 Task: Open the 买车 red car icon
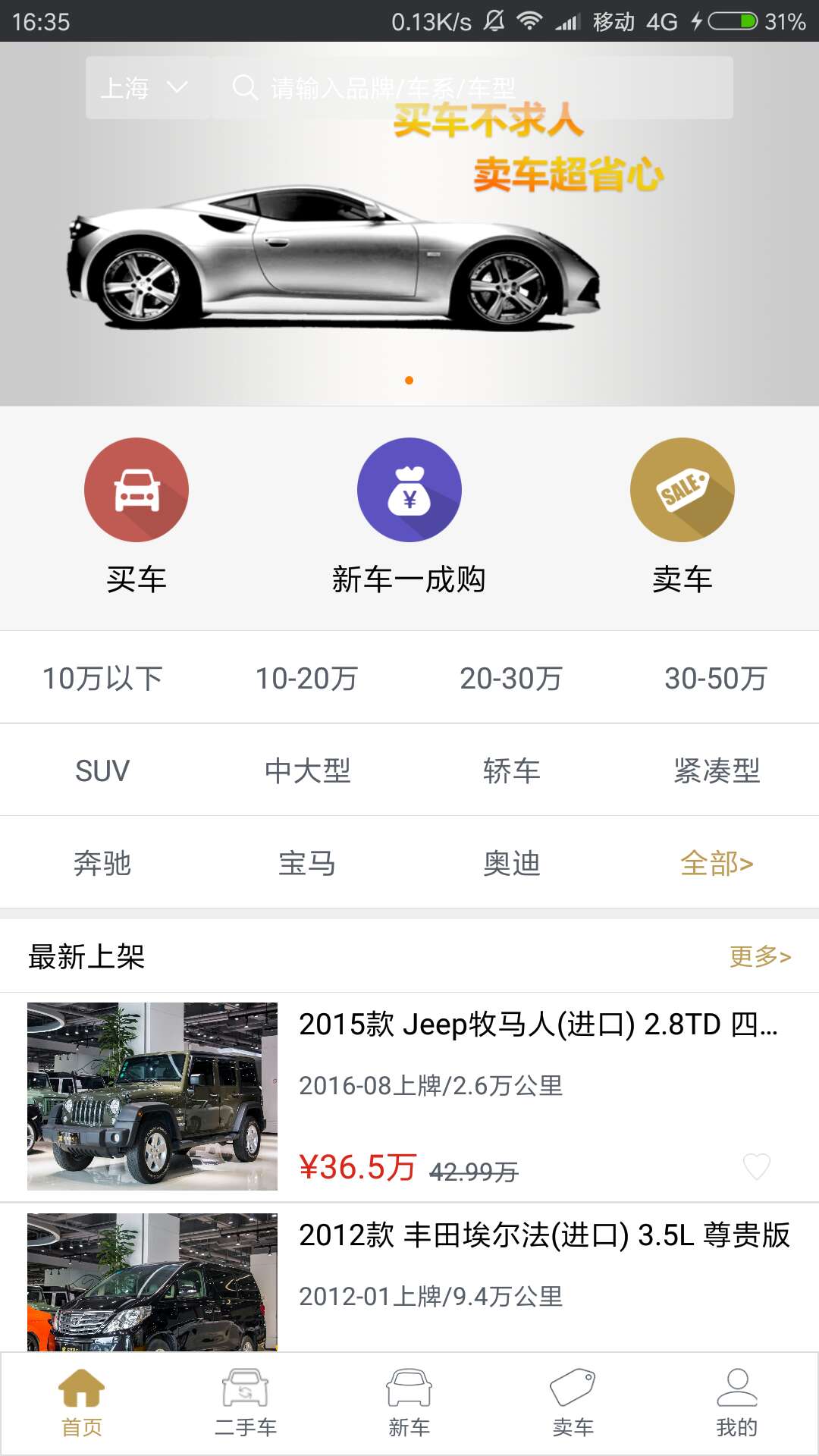pyautogui.click(x=135, y=490)
